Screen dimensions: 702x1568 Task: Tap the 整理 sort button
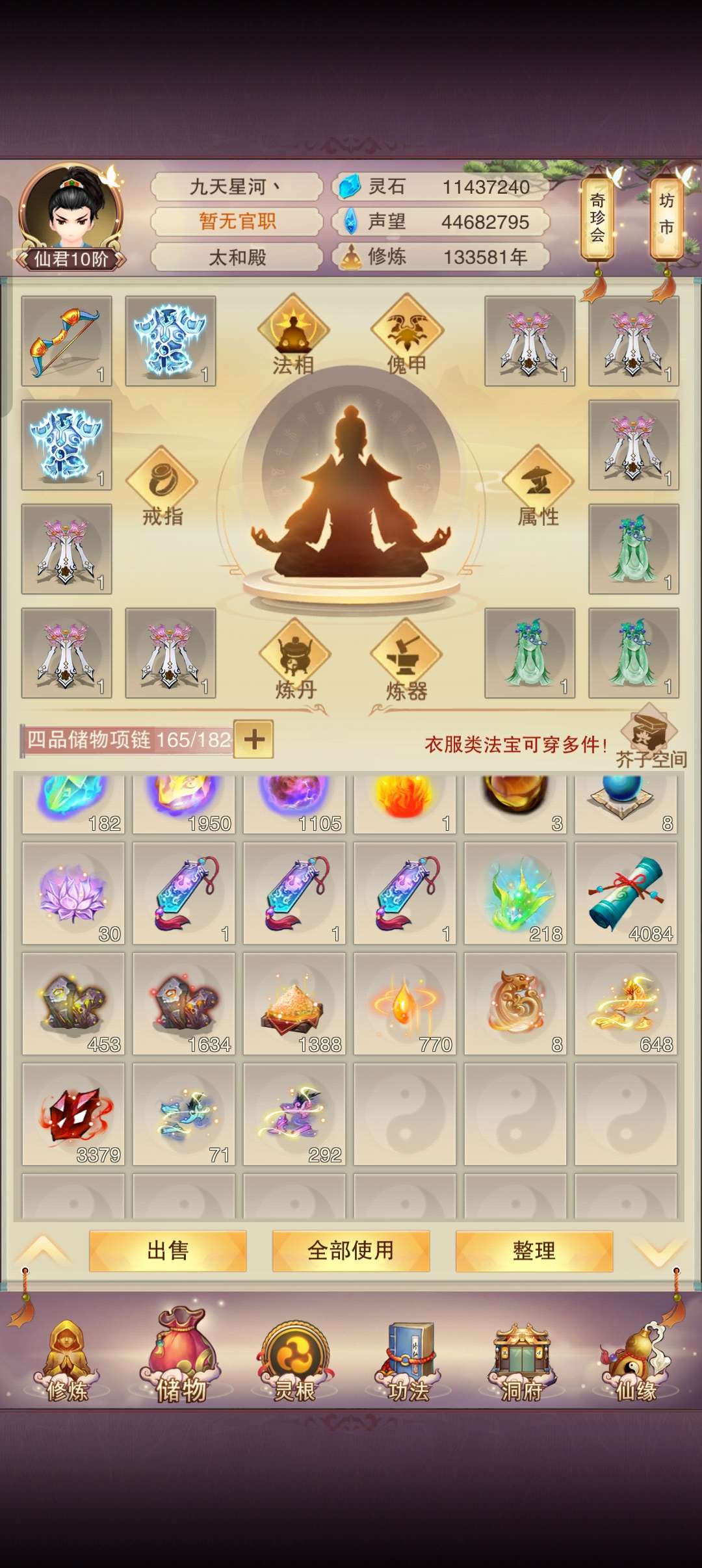click(x=534, y=1250)
